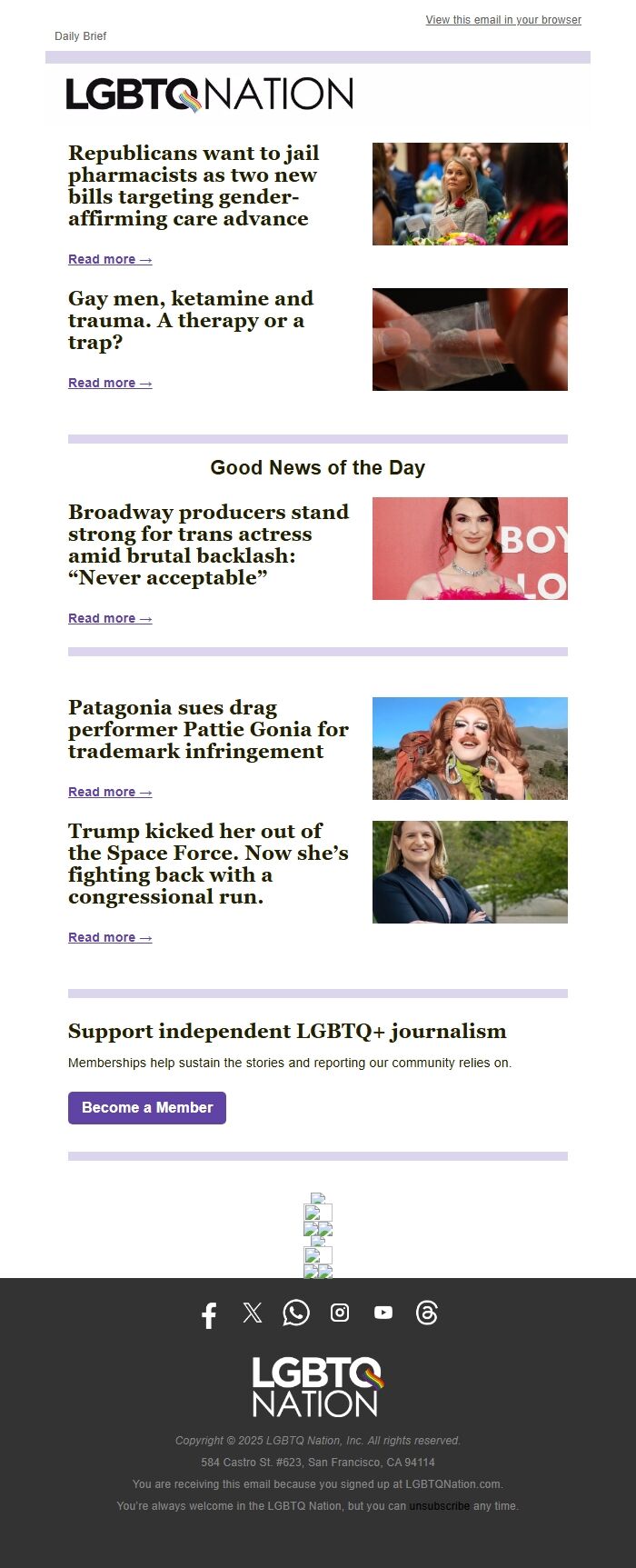Image resolution: width=636 pixels, height=1568 pixels.
Task: Tap the Become a Member button
Action: coord(147,1108)
